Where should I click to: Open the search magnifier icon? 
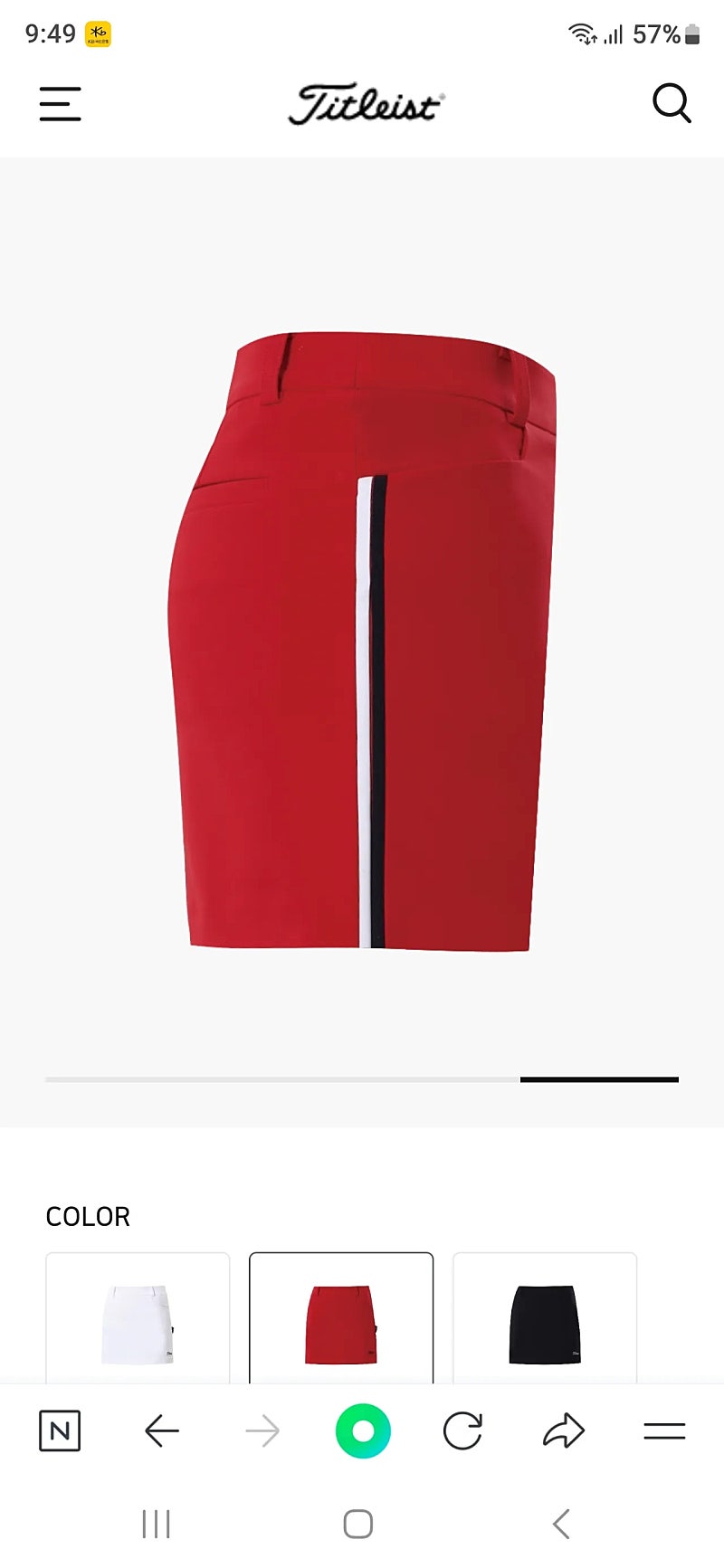point(672,103)
